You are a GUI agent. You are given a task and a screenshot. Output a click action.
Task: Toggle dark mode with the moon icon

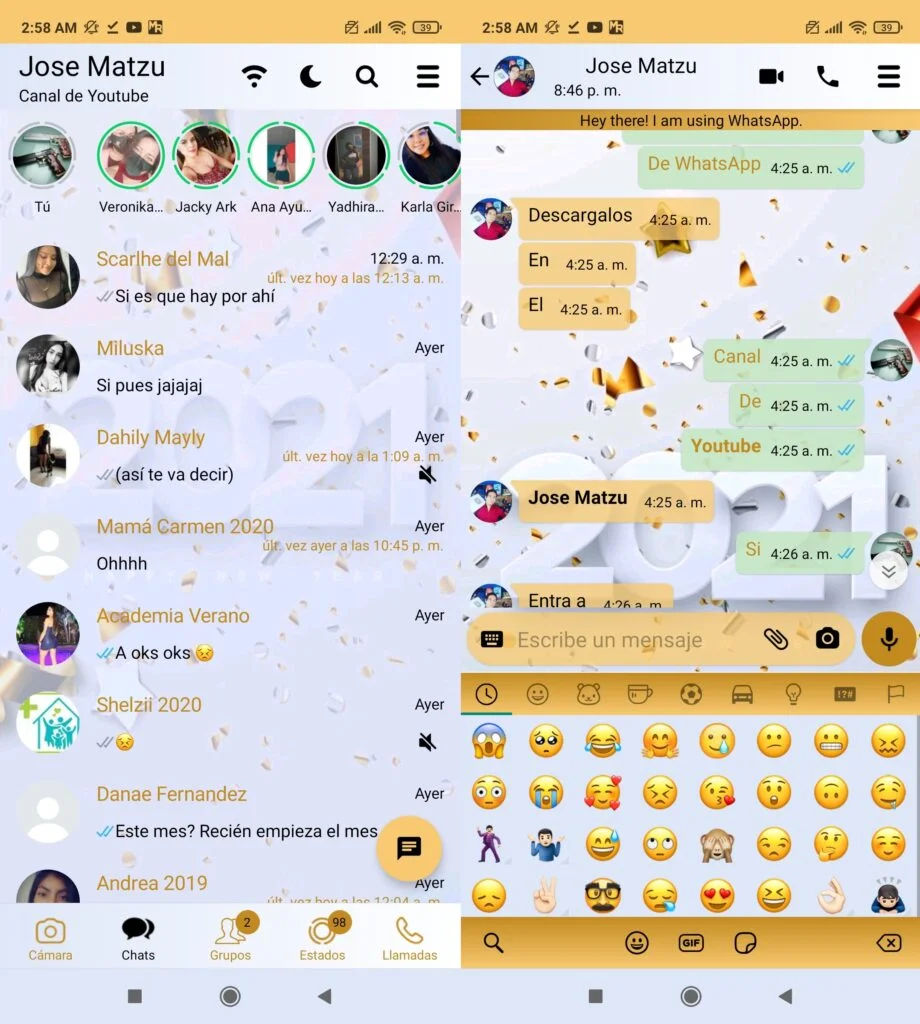[x=311, y=76]
